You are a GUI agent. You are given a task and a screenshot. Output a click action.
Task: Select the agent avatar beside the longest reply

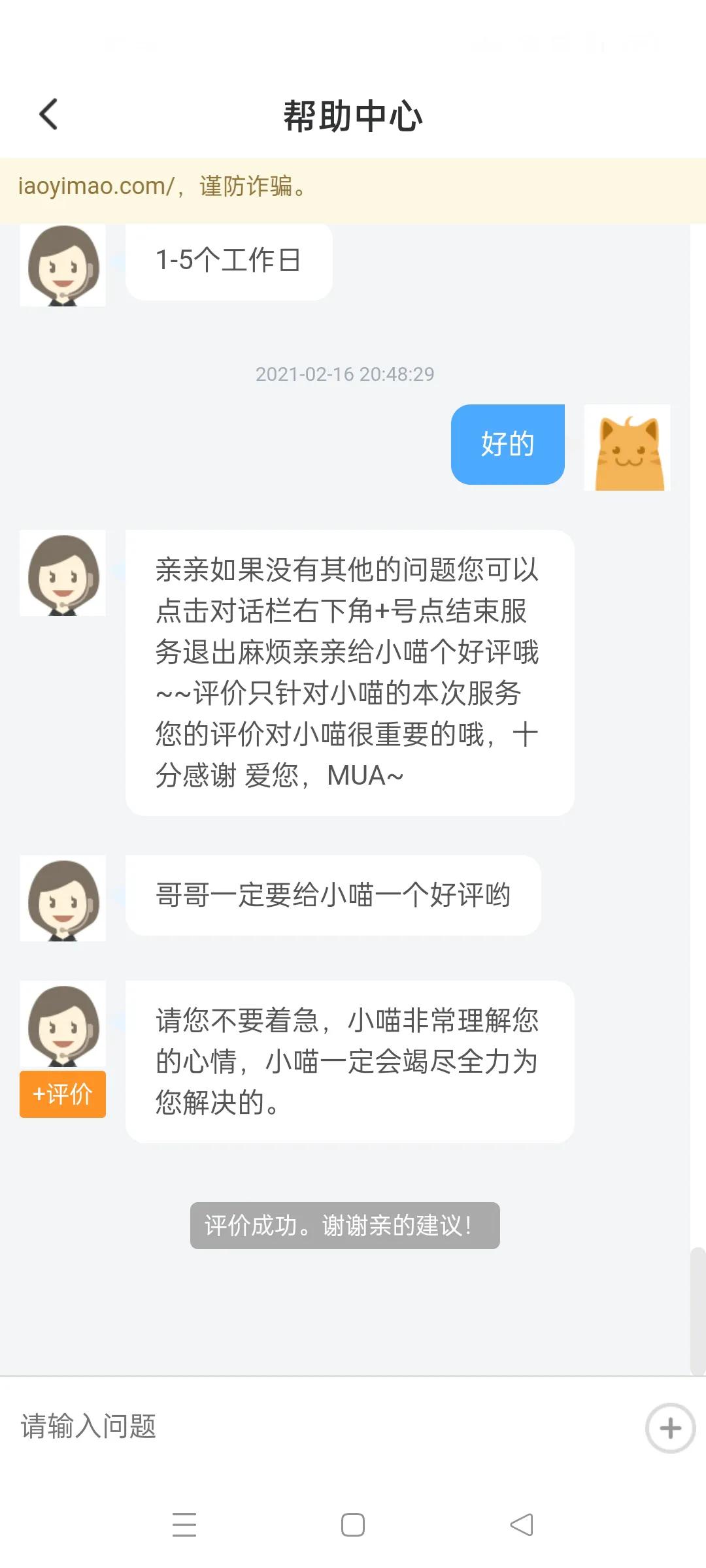tap(64, 573)
